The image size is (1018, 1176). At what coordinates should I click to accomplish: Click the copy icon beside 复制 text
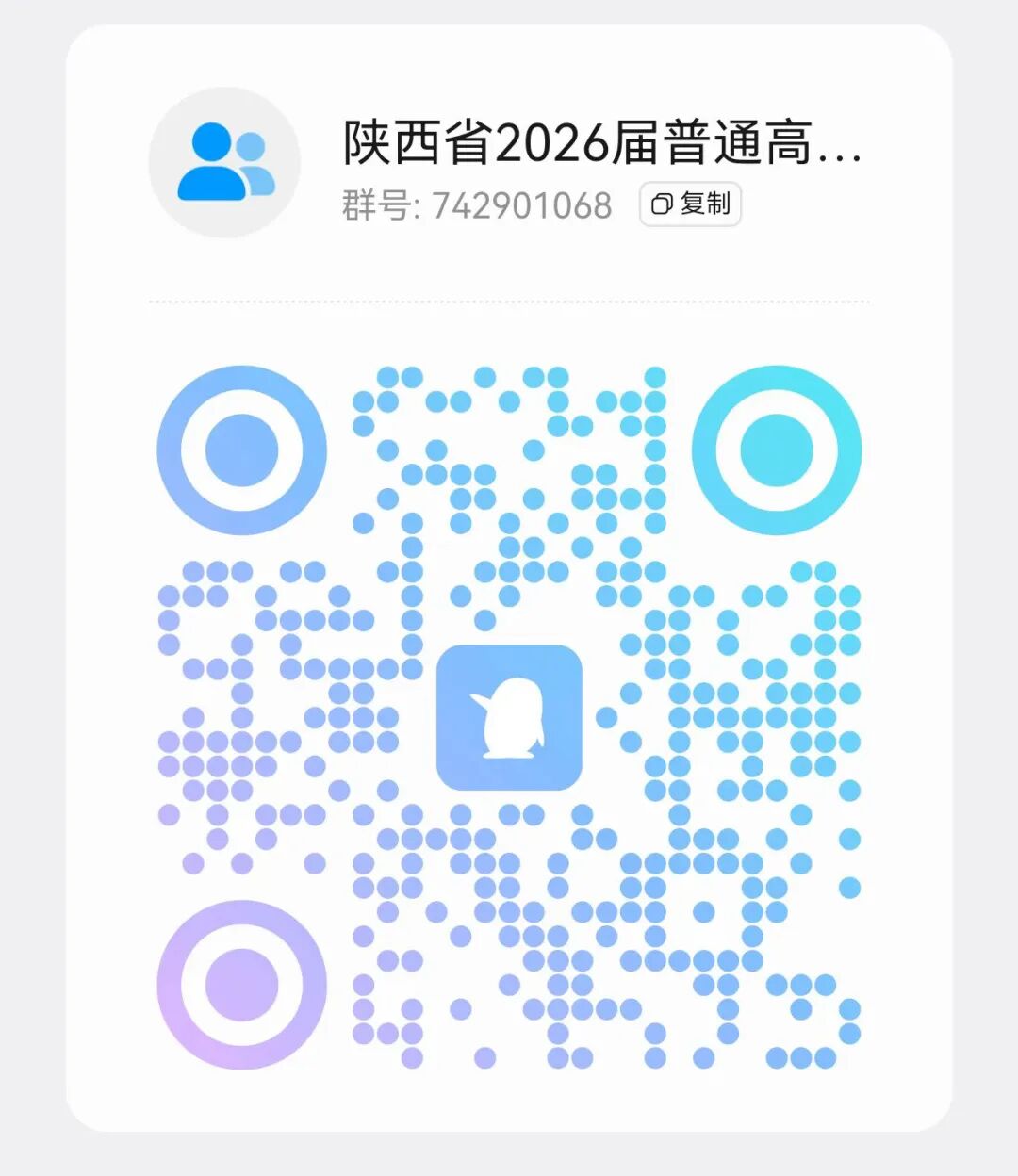click(662, 204)
